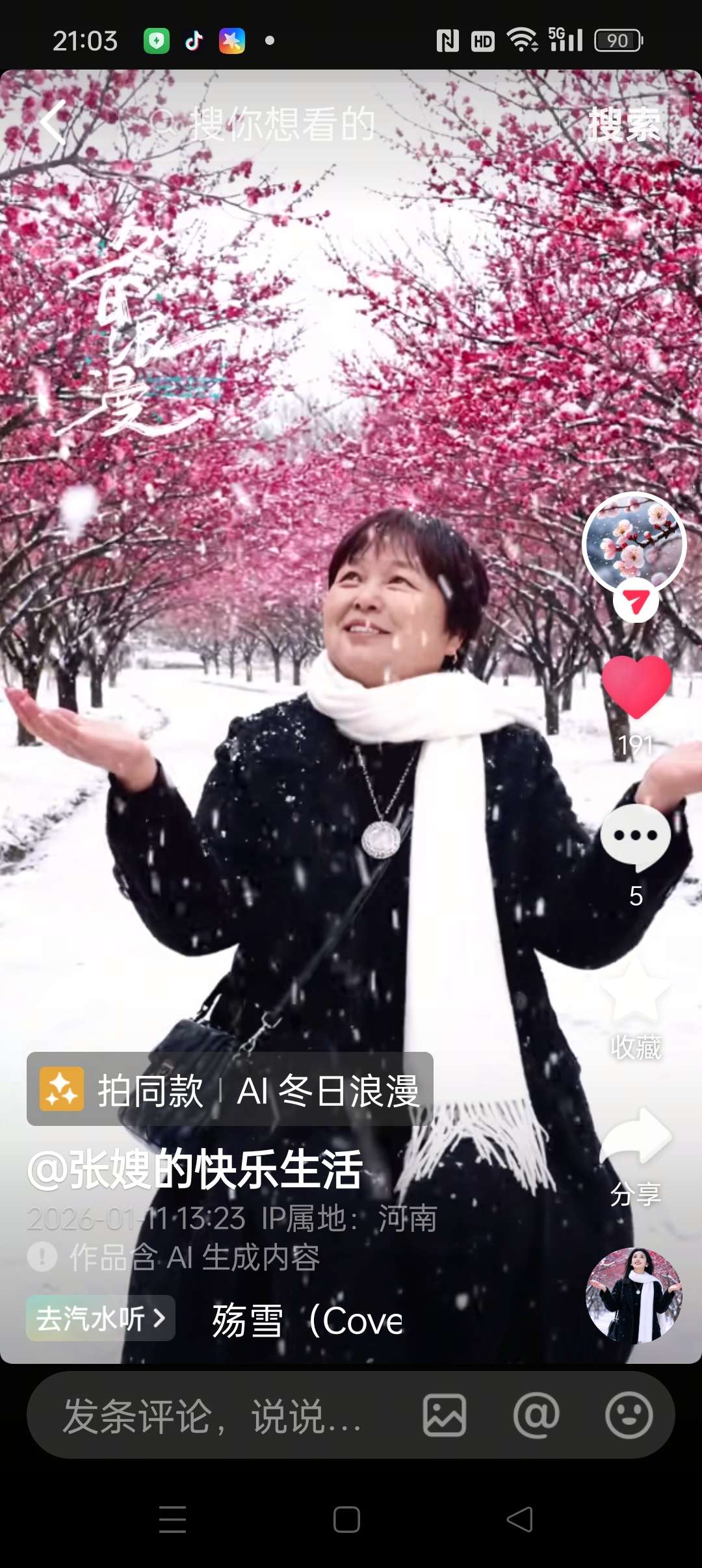Open the 殇雪 soundtrack title
This screenshot has height=1568, width=702.
coord(307,1321)
